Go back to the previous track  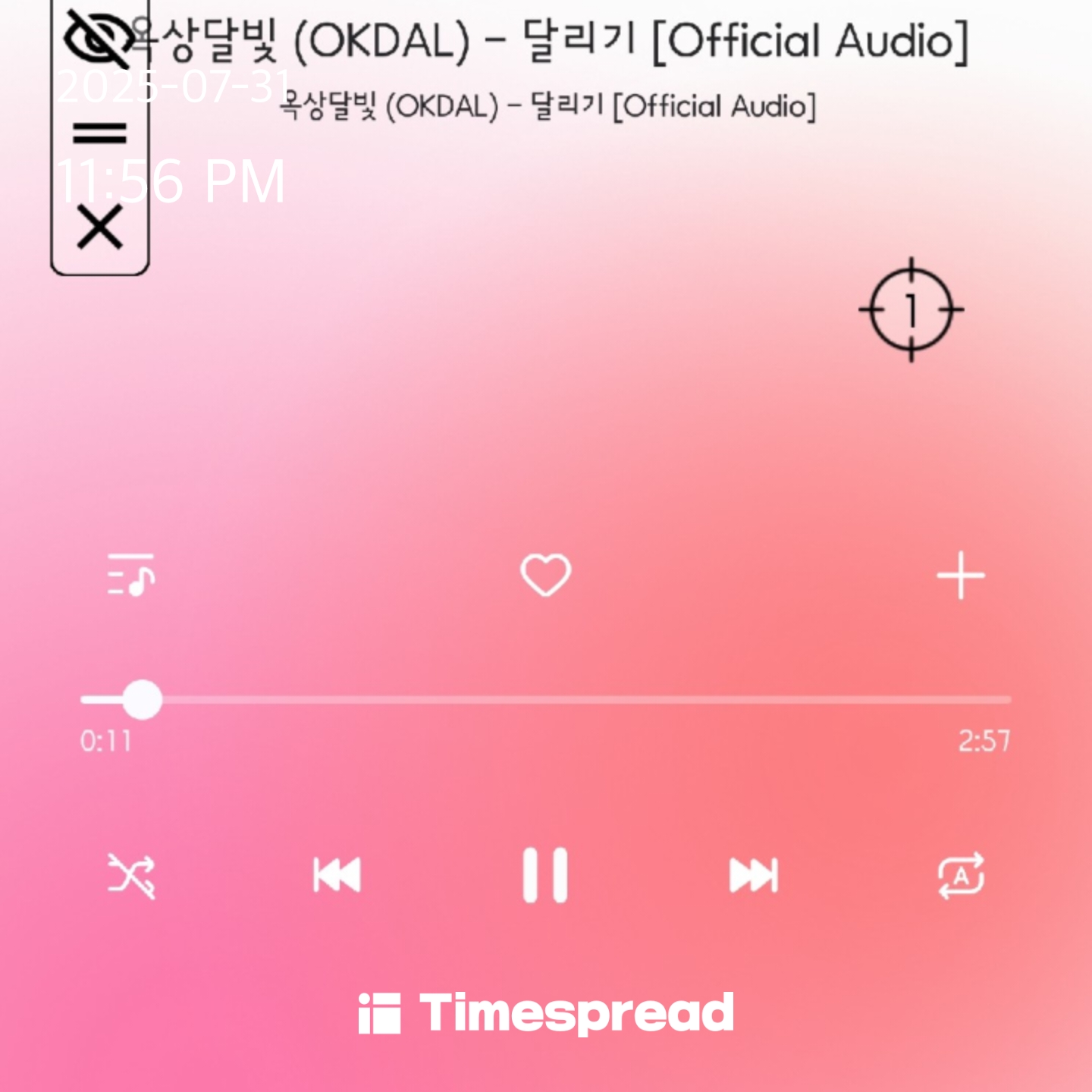coord(337,875)
